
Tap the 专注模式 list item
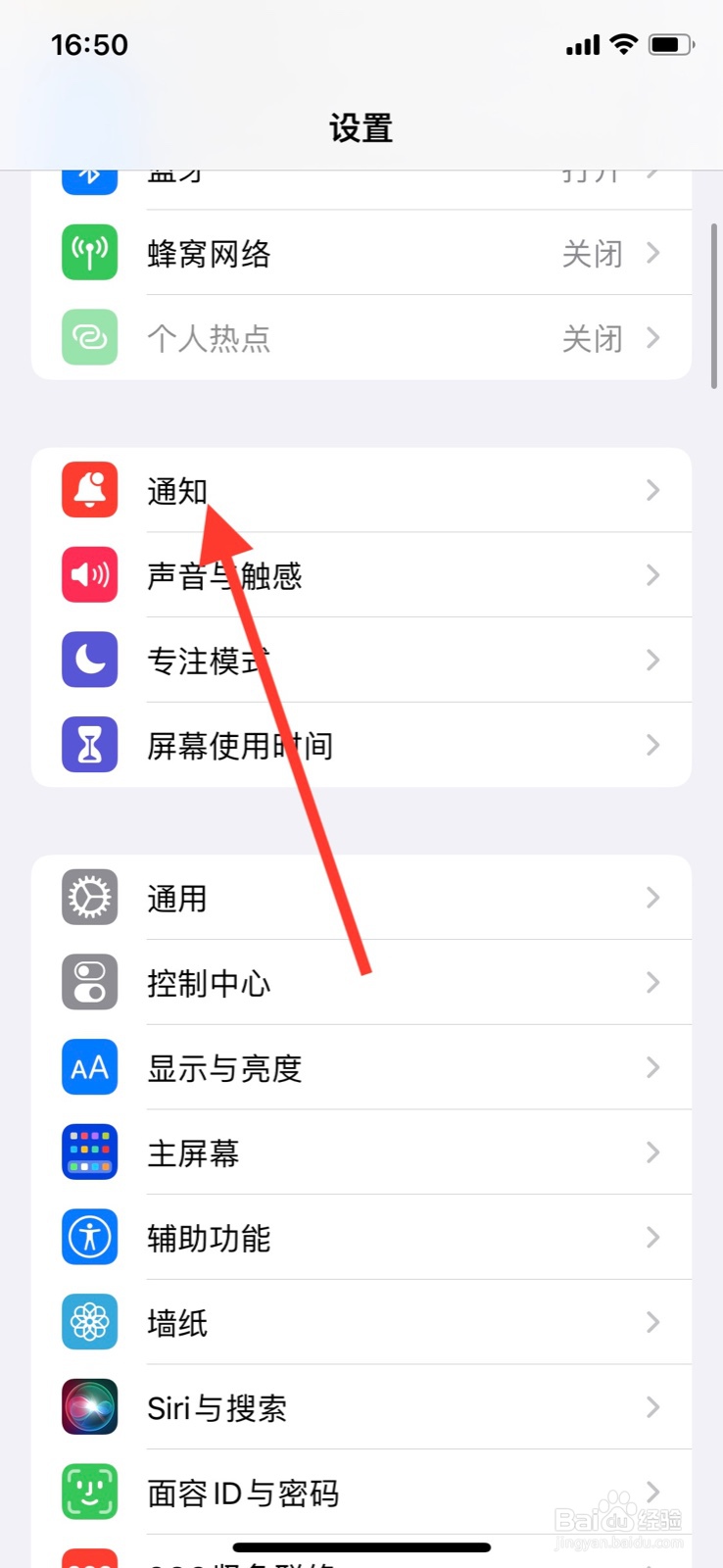[x=362, y=661]
